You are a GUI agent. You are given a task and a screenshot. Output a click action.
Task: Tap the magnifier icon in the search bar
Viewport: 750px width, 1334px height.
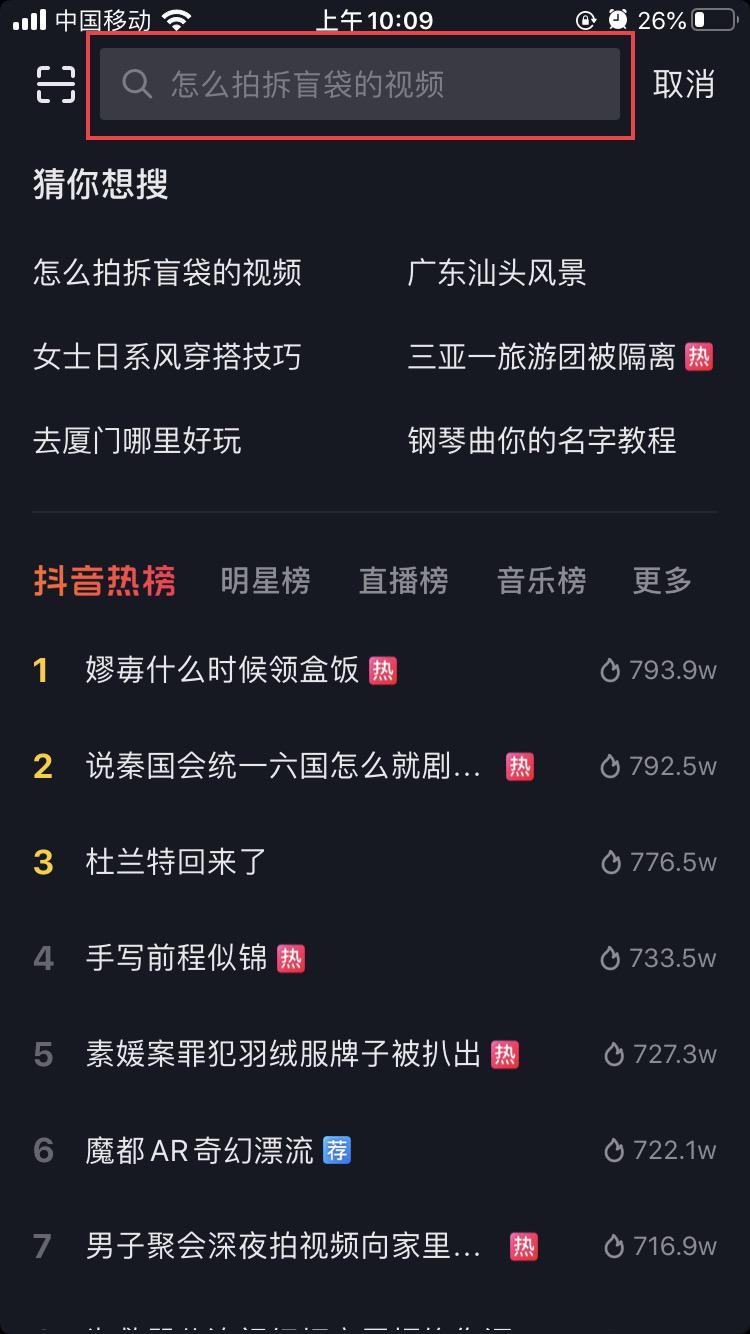[x=138, y=84]
